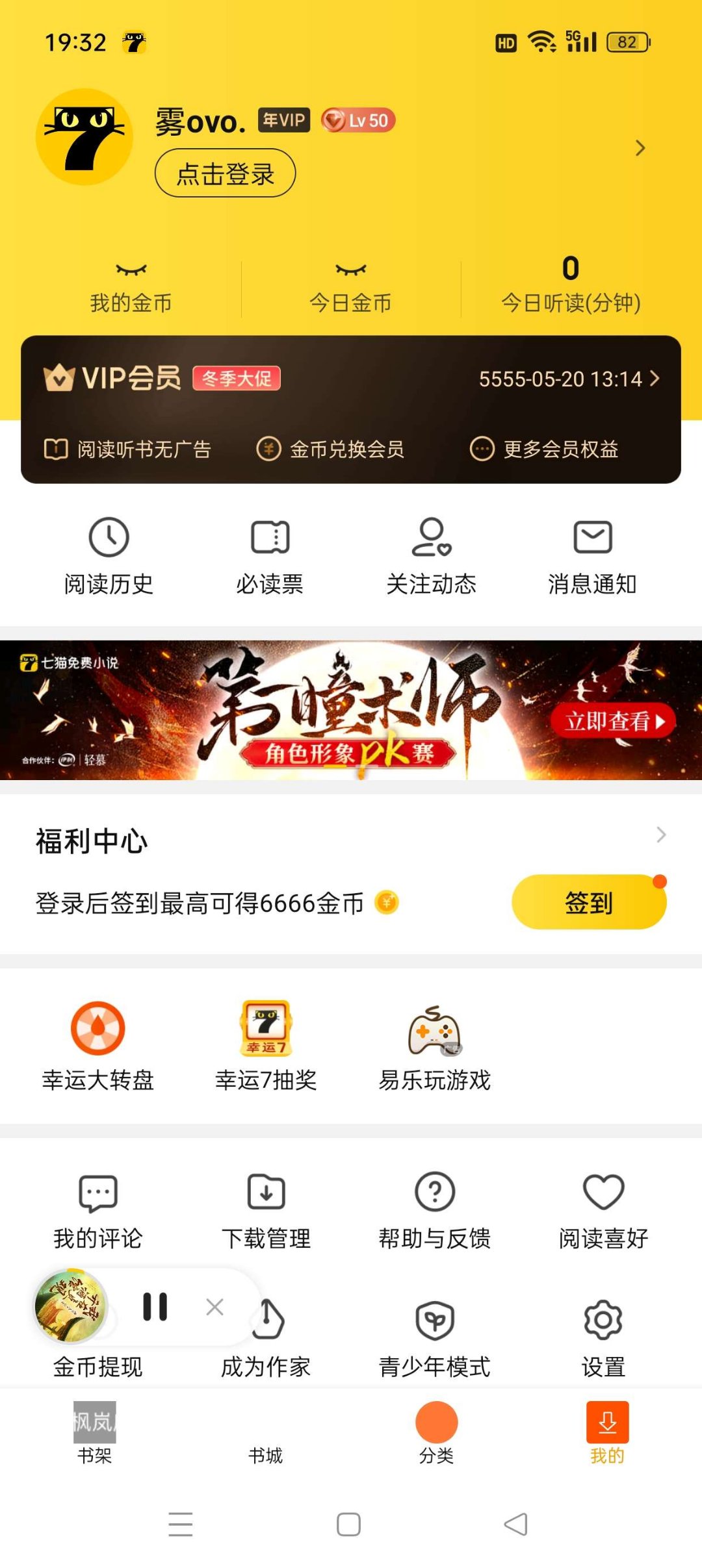Open the 第瞳术师 PK赛 banner

(x=351, y=710)
